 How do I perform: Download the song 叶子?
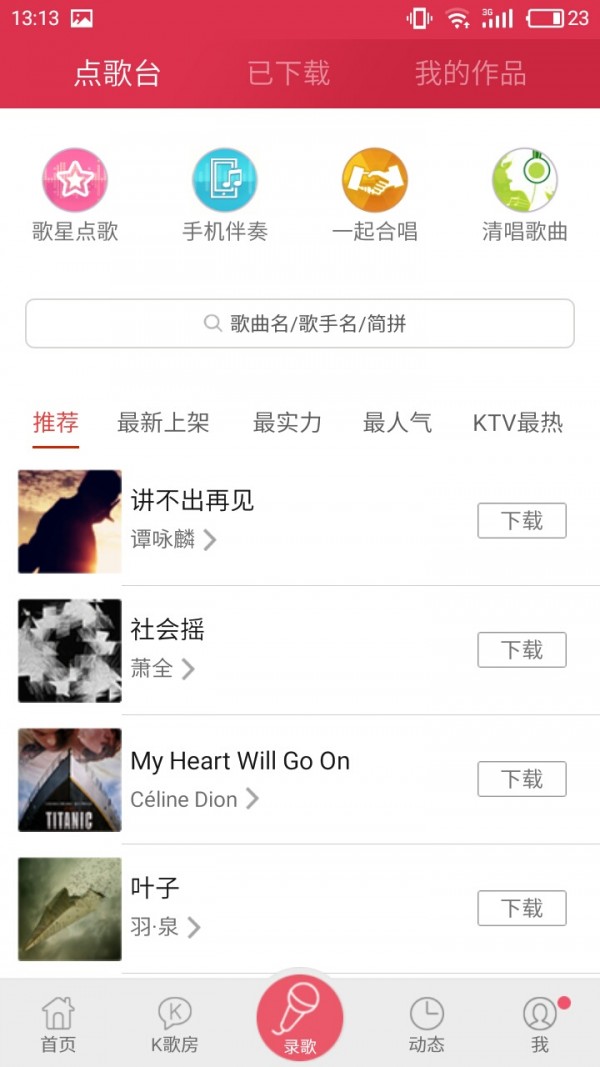click(521, 908)
